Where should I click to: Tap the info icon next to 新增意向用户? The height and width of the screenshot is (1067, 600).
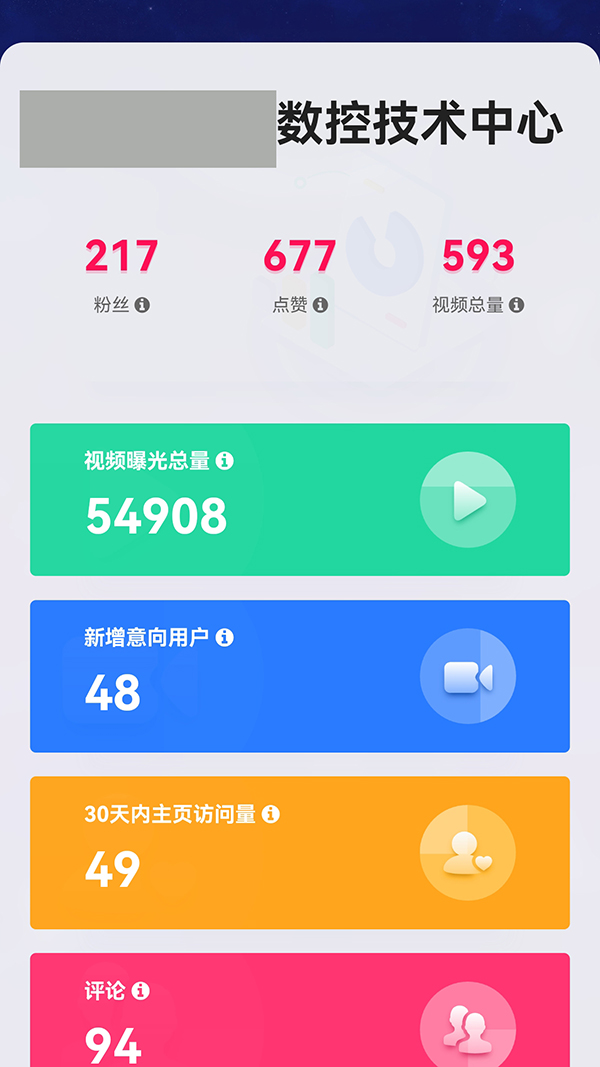coord(225,637)
